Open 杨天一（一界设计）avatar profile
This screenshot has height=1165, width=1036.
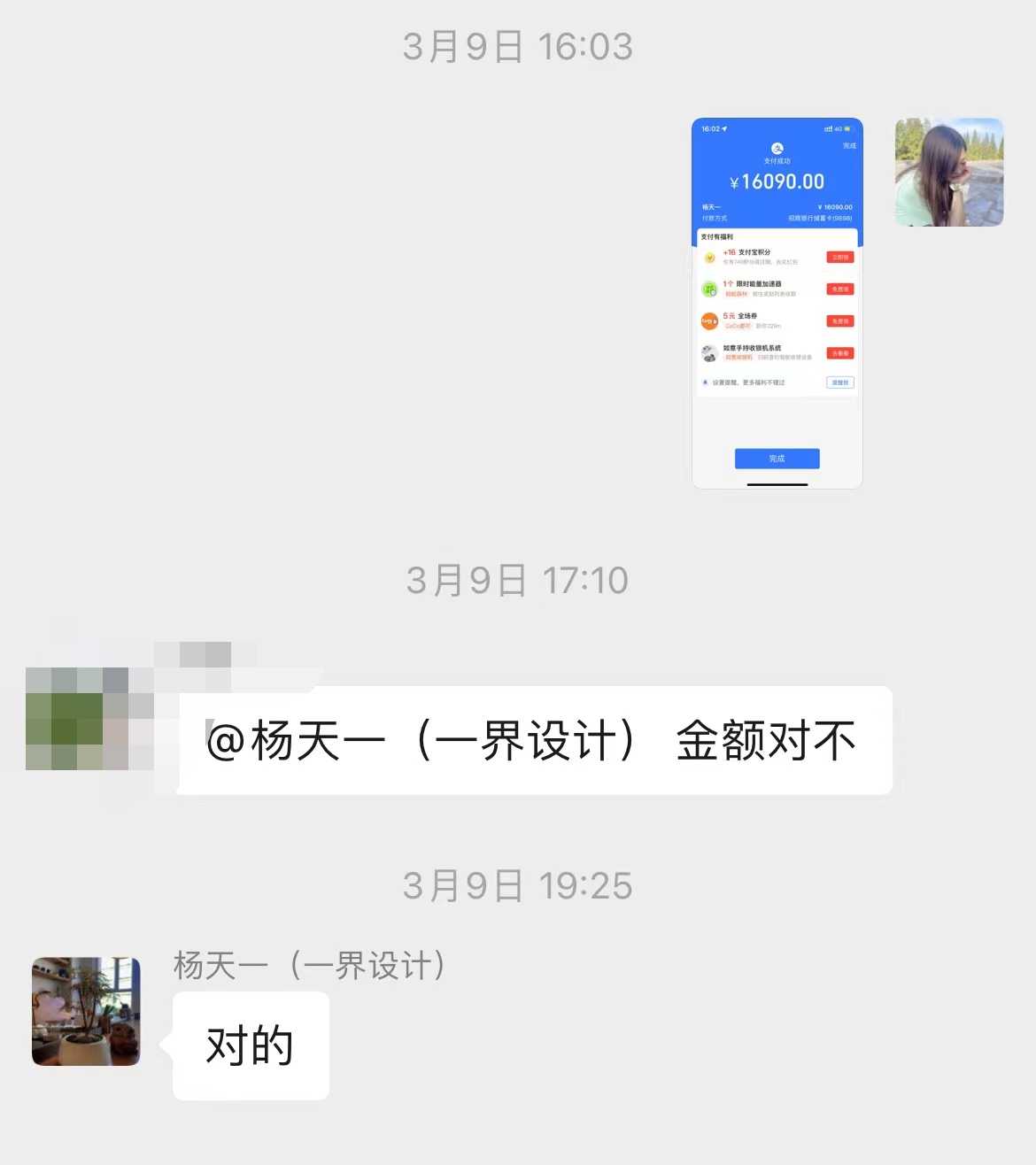[x=86, y=1011]
